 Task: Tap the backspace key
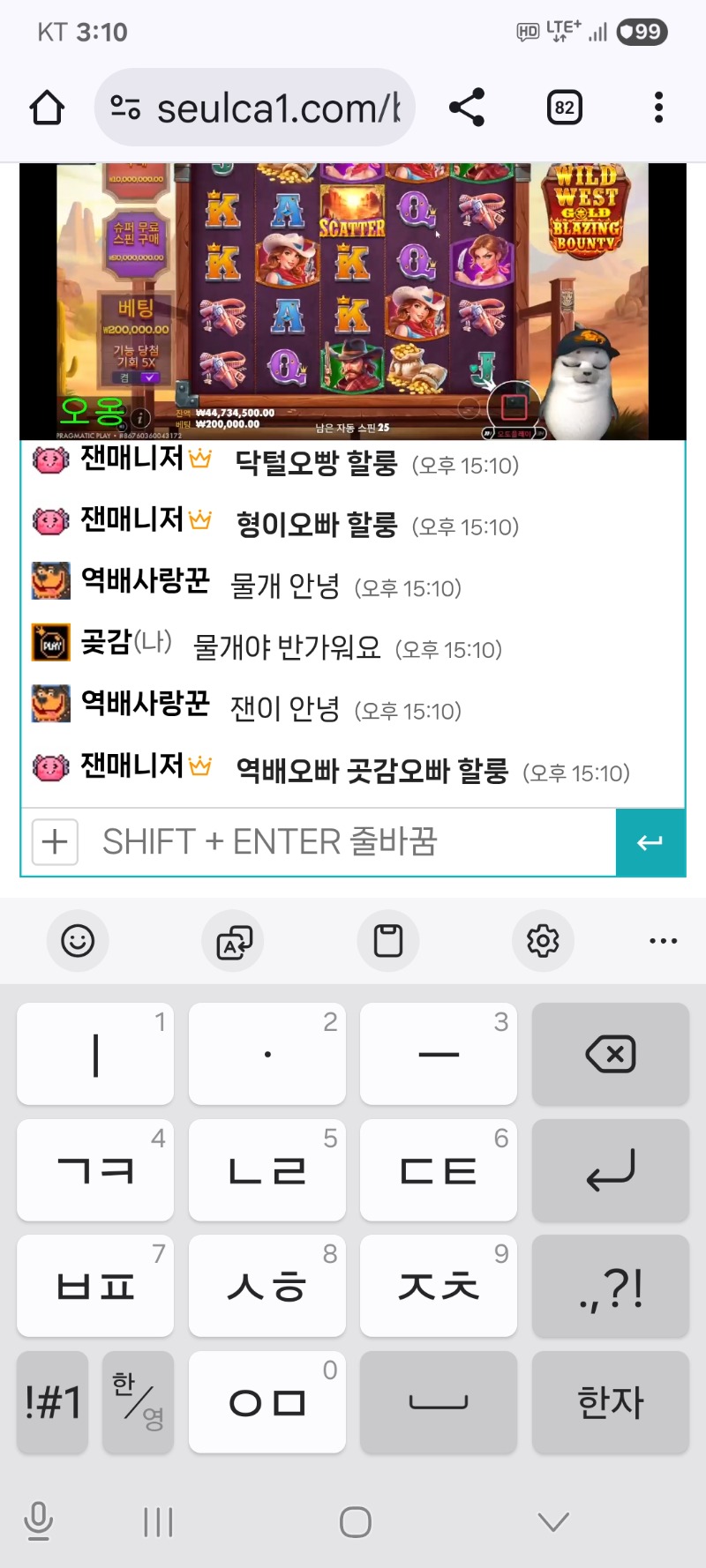coord(611,1054)
